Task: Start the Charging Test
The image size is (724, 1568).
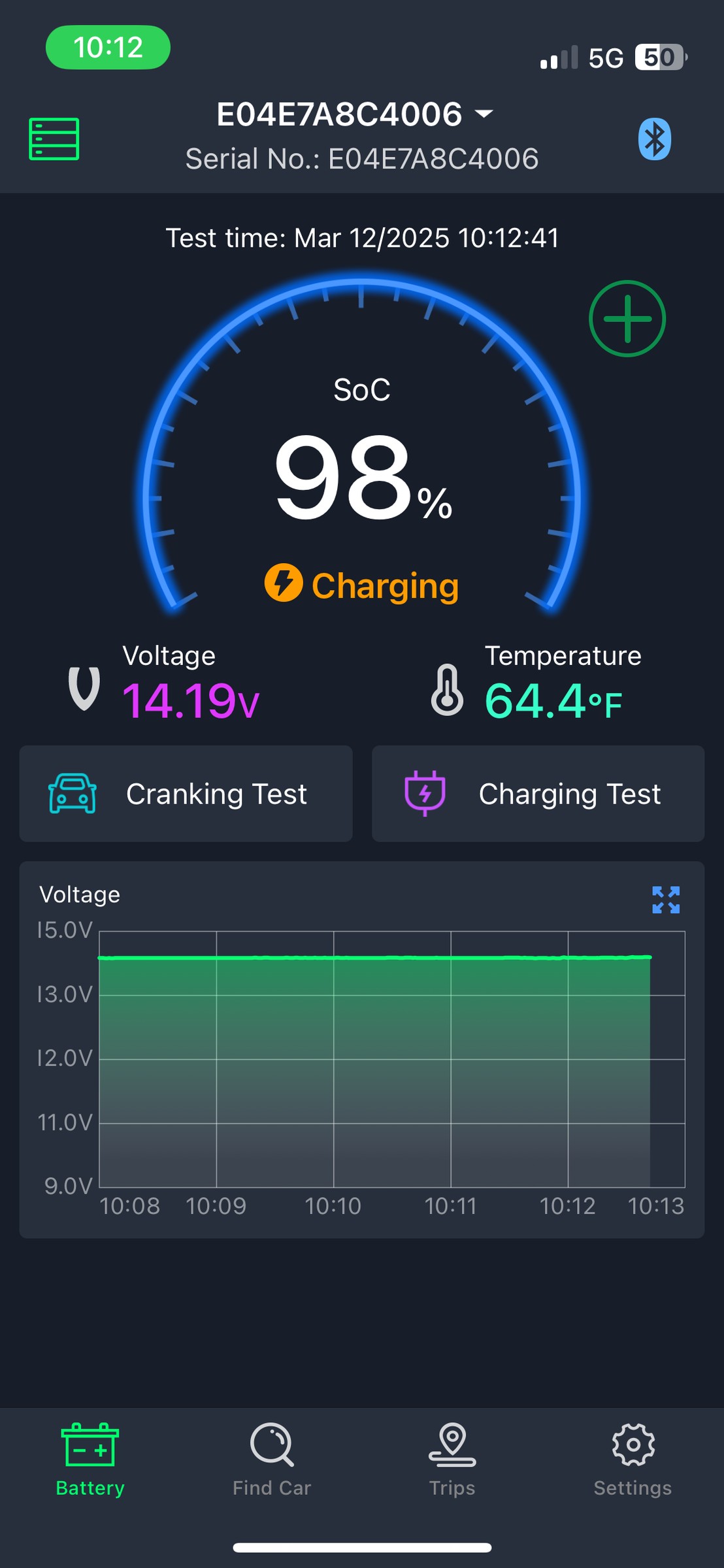Action: [x=538, y=794]
